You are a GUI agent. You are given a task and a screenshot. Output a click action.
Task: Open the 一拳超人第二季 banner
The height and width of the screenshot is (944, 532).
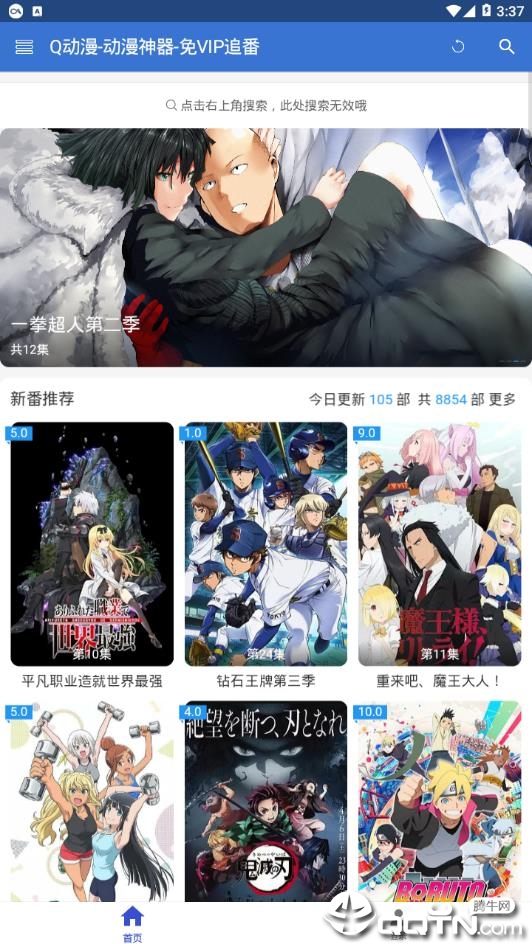[266, 247]
